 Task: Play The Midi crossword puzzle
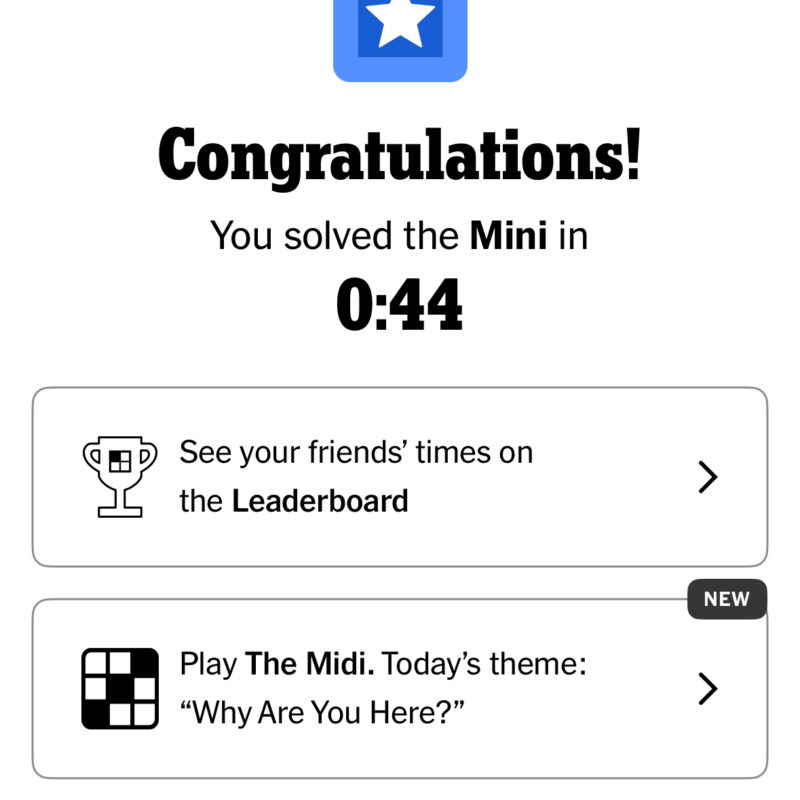click(x=400, y=689)
